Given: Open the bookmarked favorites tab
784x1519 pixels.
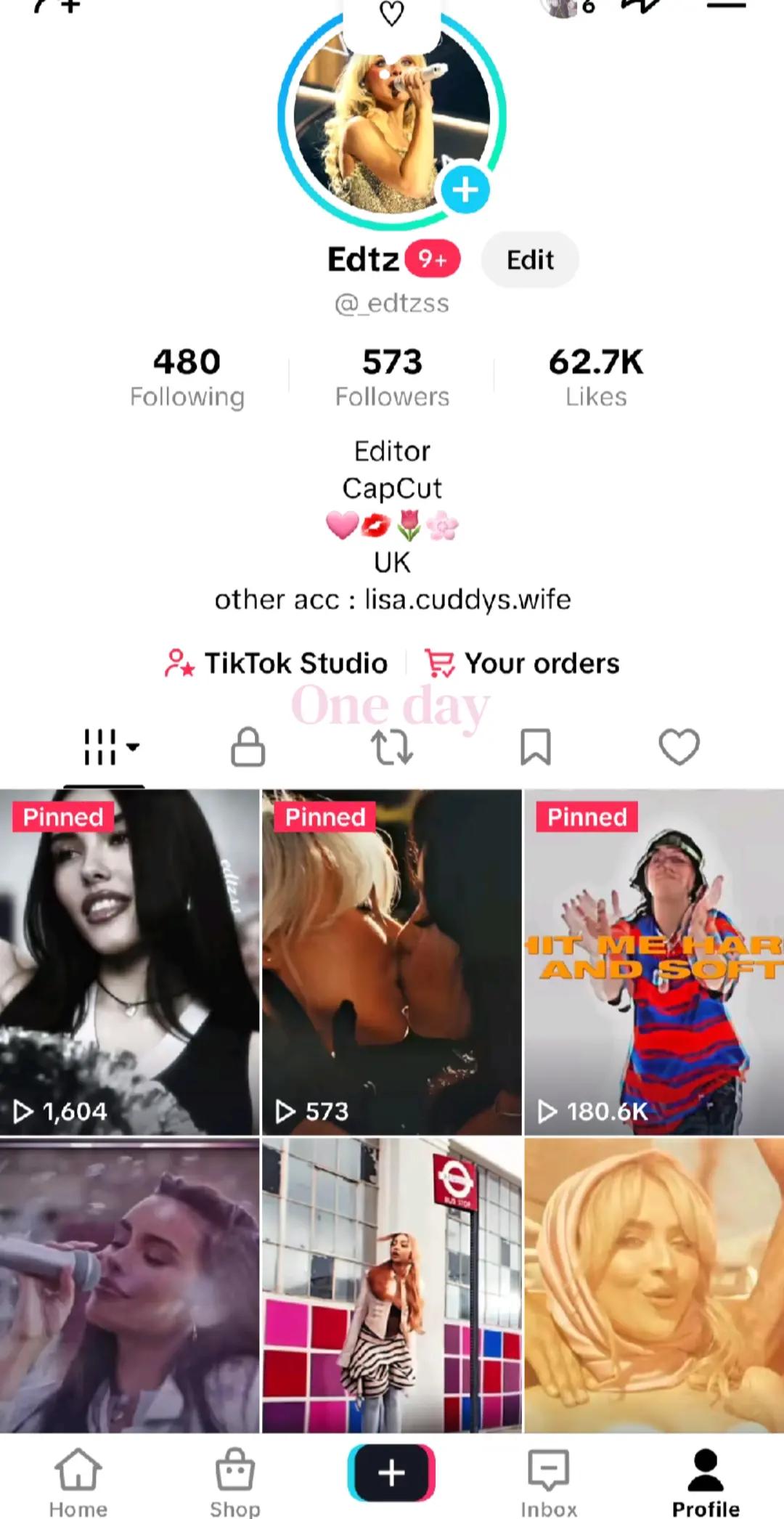Looking at the screenshot, I should (536, 747).
